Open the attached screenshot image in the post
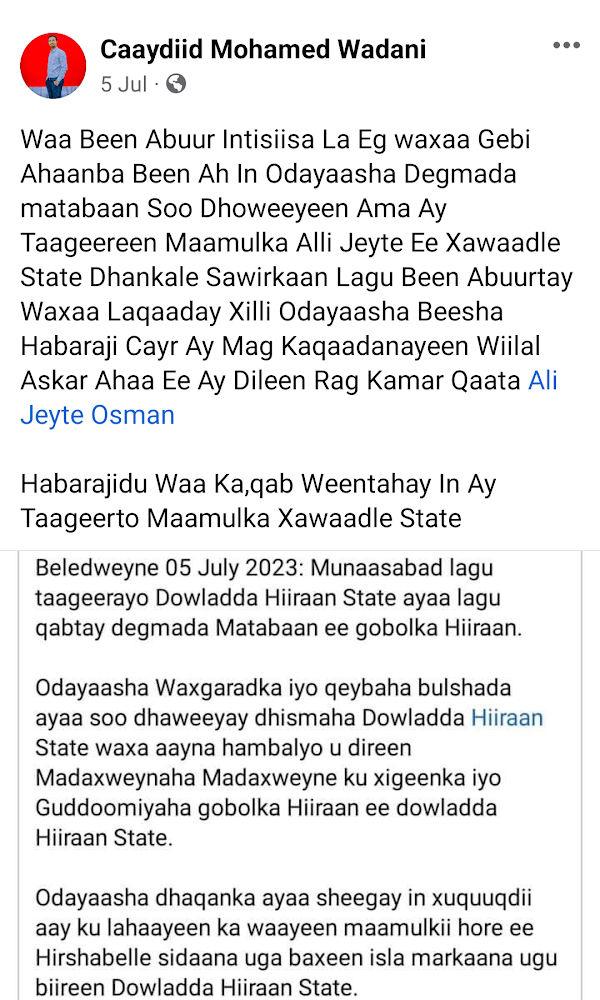The image size is (600, 1000). pos(300,775)
